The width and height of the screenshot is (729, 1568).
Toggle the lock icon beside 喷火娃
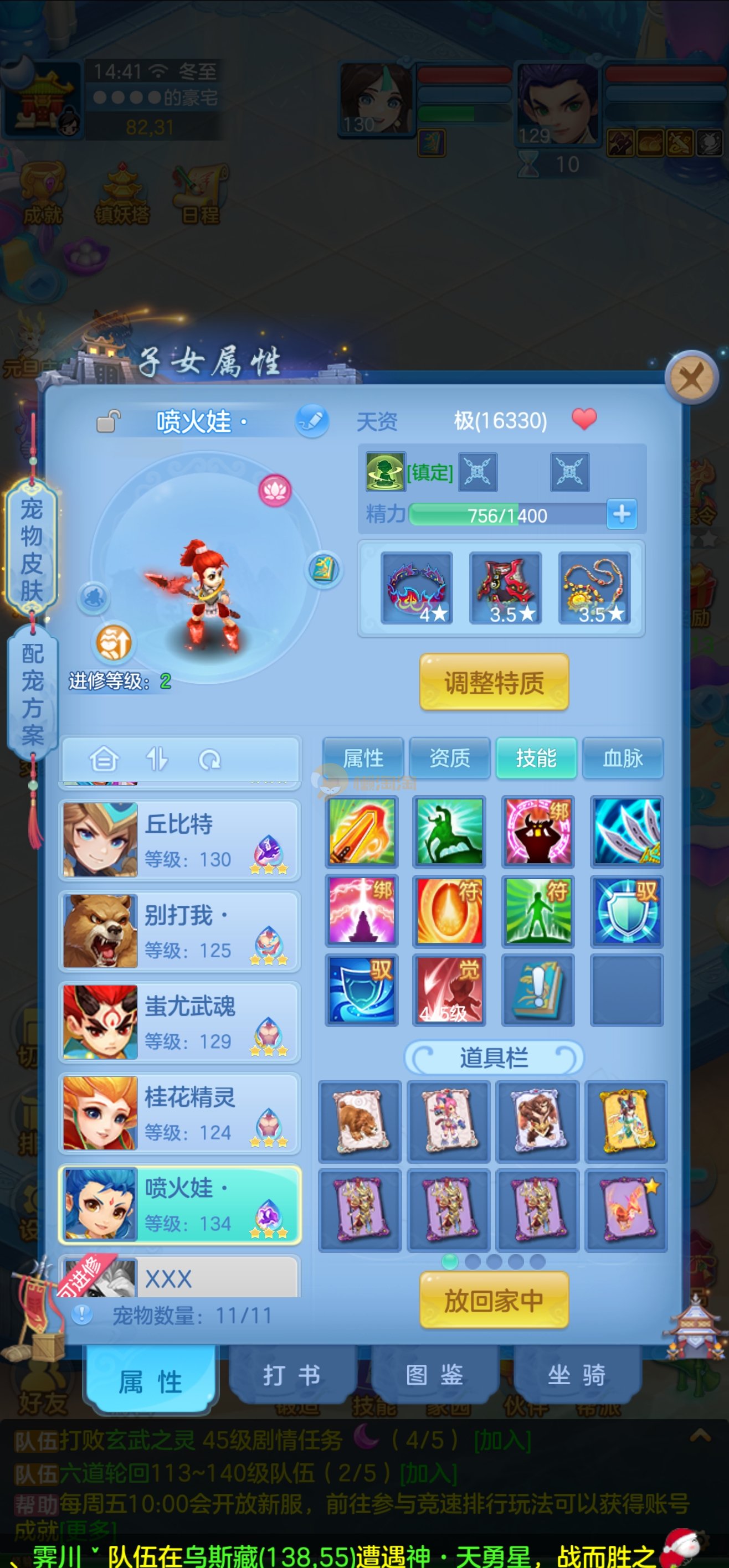(x=108, y=421)
